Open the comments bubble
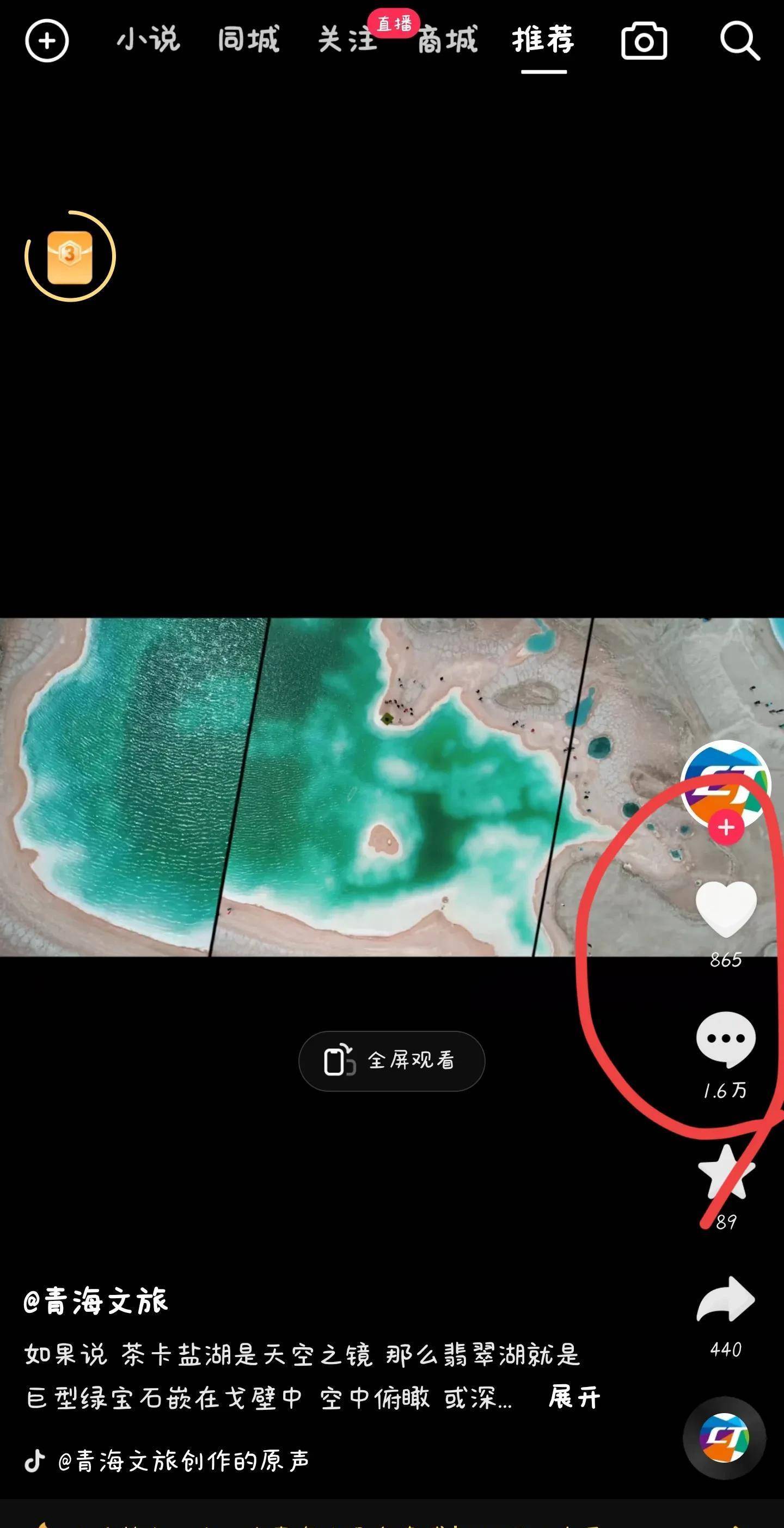Viewport: 784px width, 1528px height. point(726,1038)
